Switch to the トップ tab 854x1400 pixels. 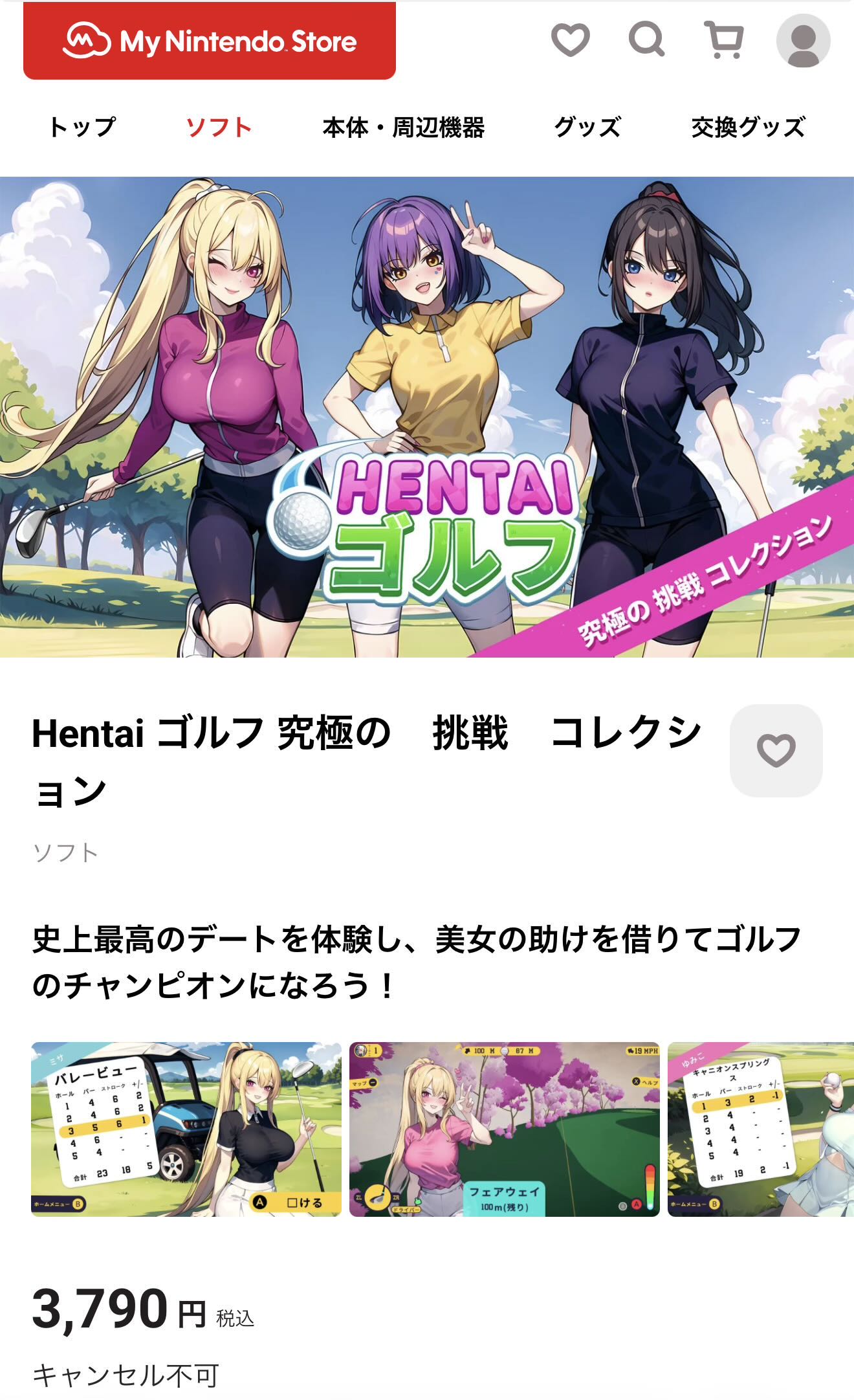(x=82, y=127)
